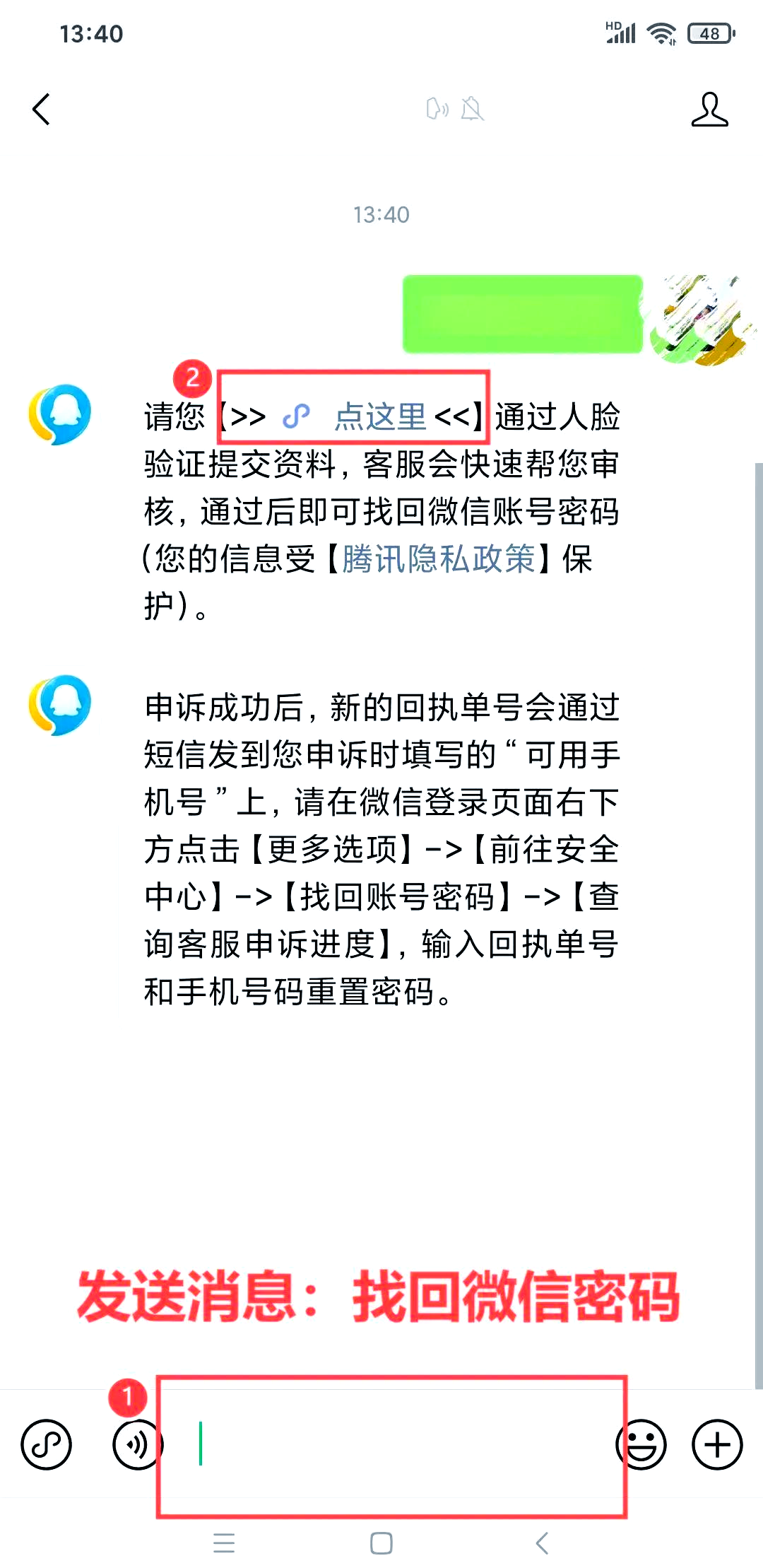The image size is (763, 1568).
Task: Open the assistant's avatar on the first message
Action: tap(60, 414)
